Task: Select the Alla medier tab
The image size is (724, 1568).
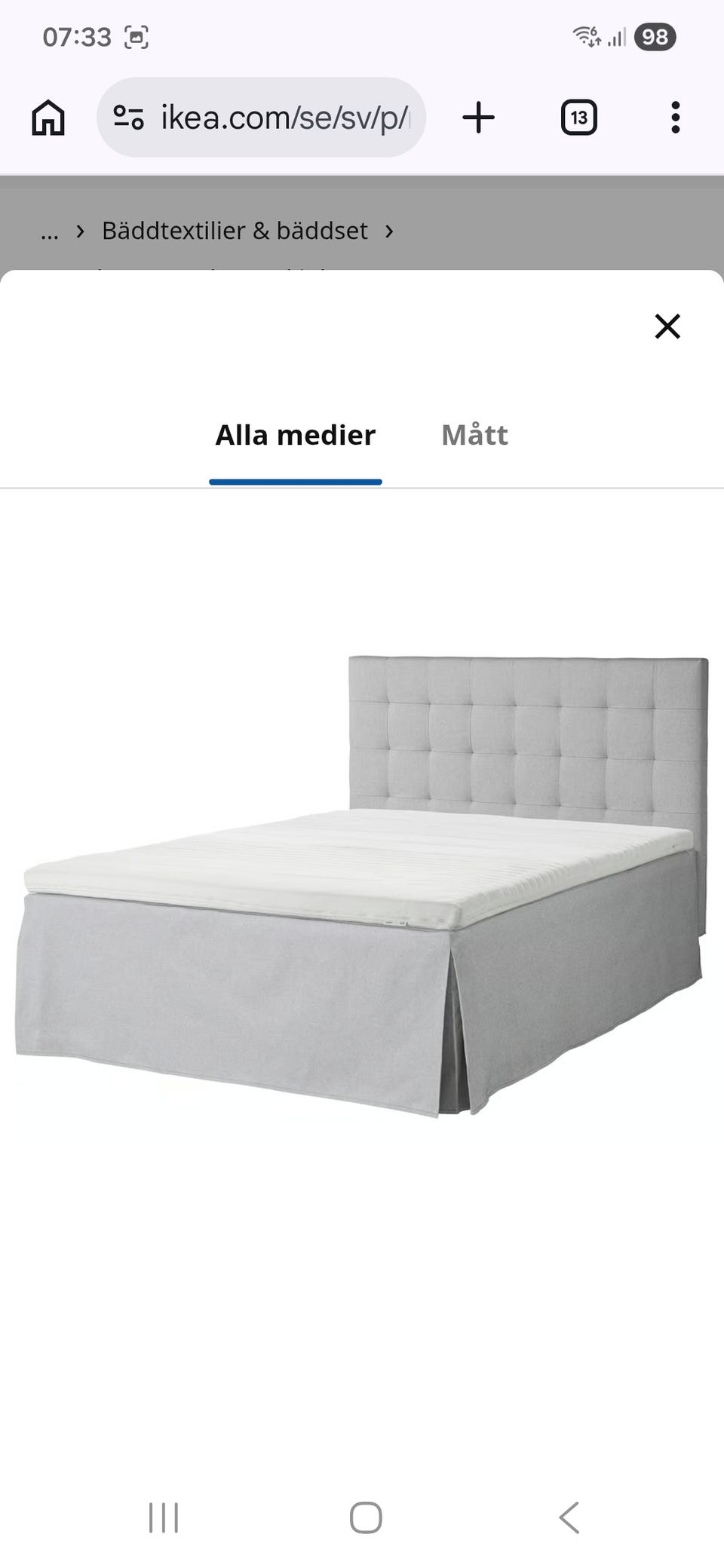Action: (x=295, y=435)
